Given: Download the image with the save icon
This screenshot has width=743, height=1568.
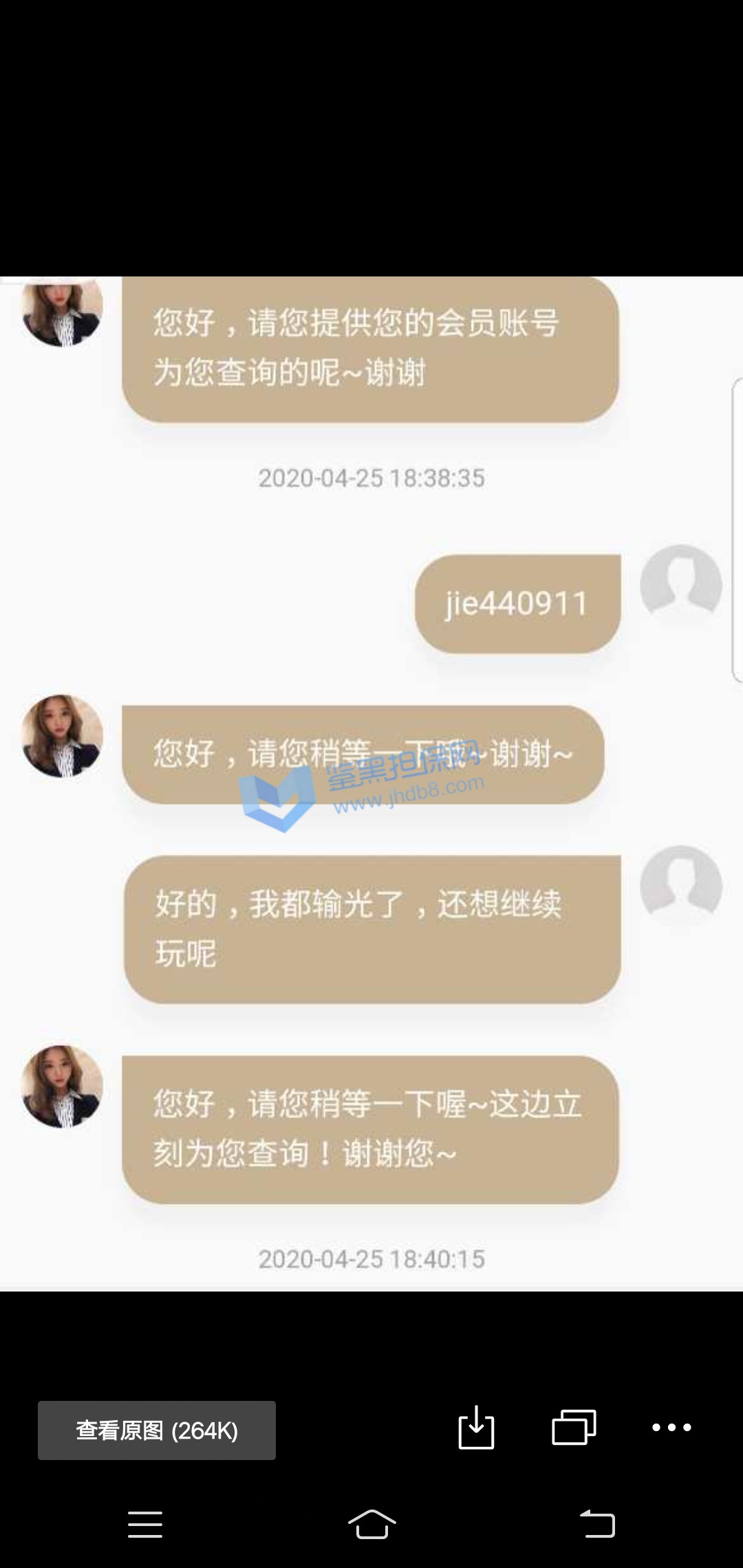Looking at the screenshot, I should 476,1428.
